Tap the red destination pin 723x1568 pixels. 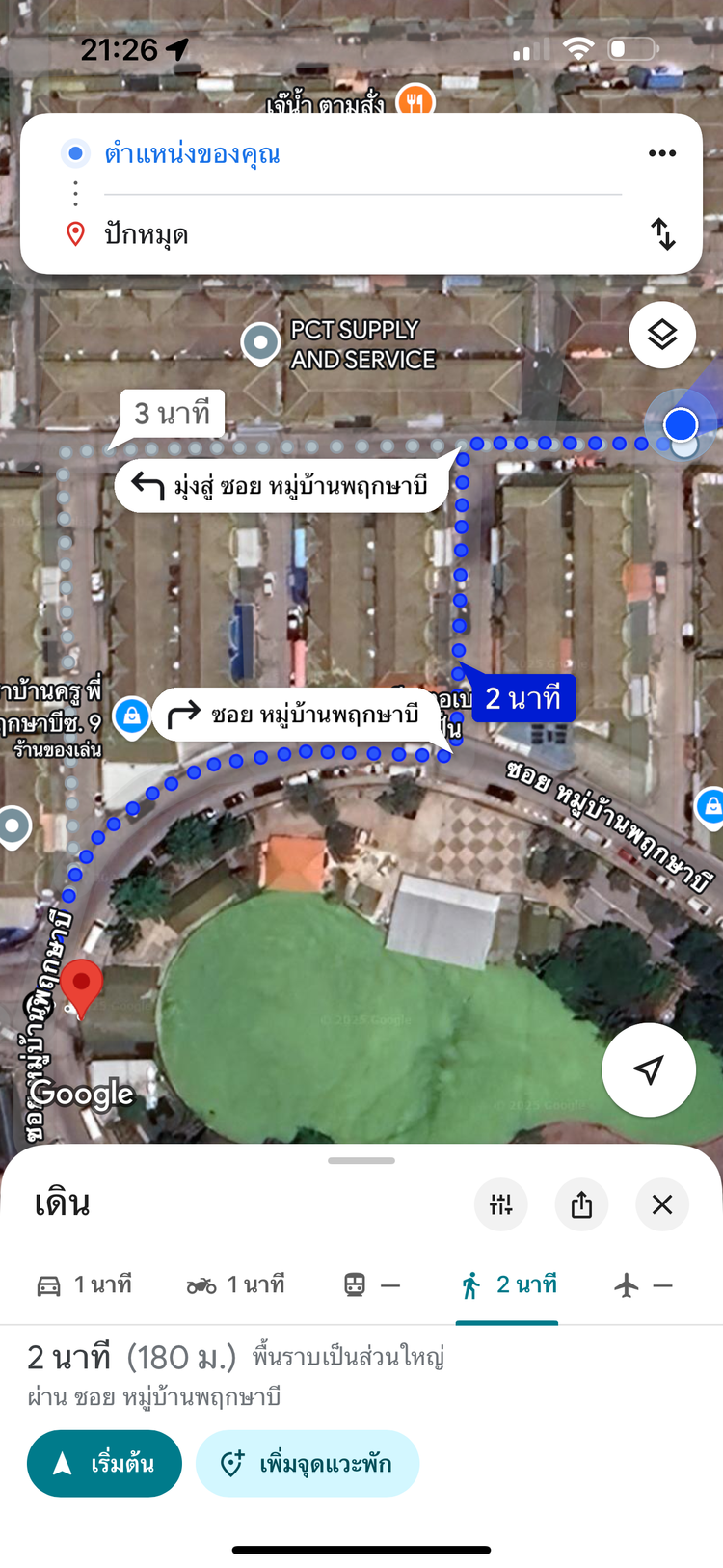pyautogui.click(x=81, y=986)
